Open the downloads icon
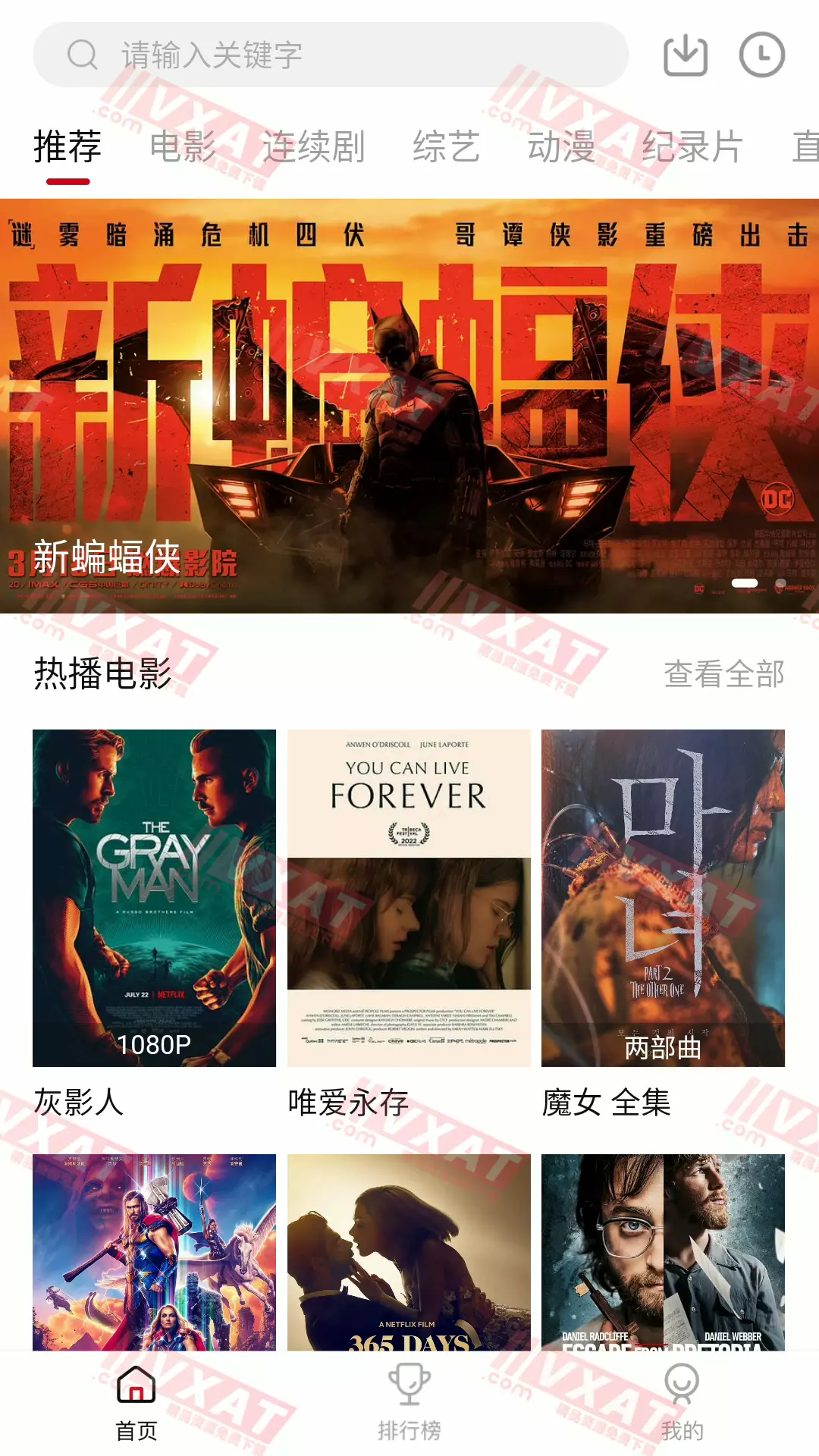This screenshot has width=819, height=1456. [x=686, y=55]
